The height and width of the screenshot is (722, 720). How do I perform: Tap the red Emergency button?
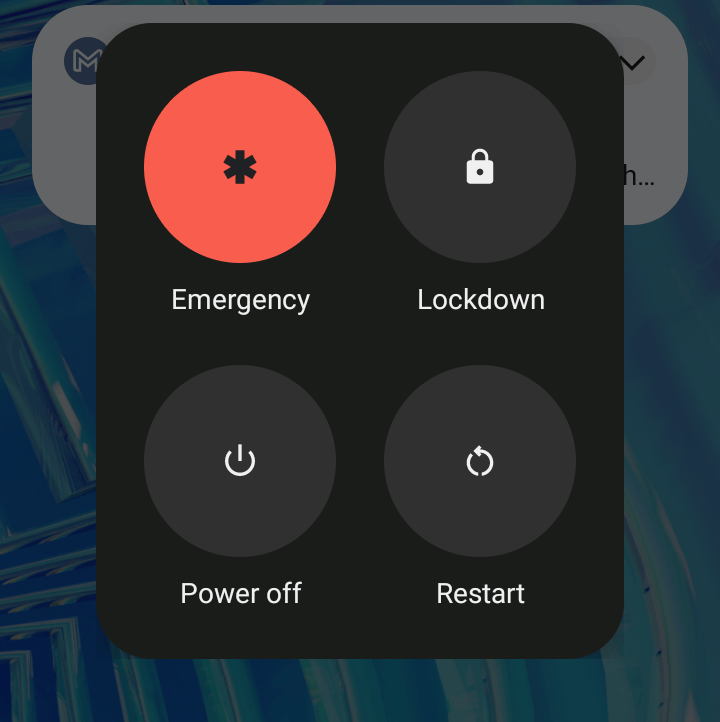[x=240, y=167]
